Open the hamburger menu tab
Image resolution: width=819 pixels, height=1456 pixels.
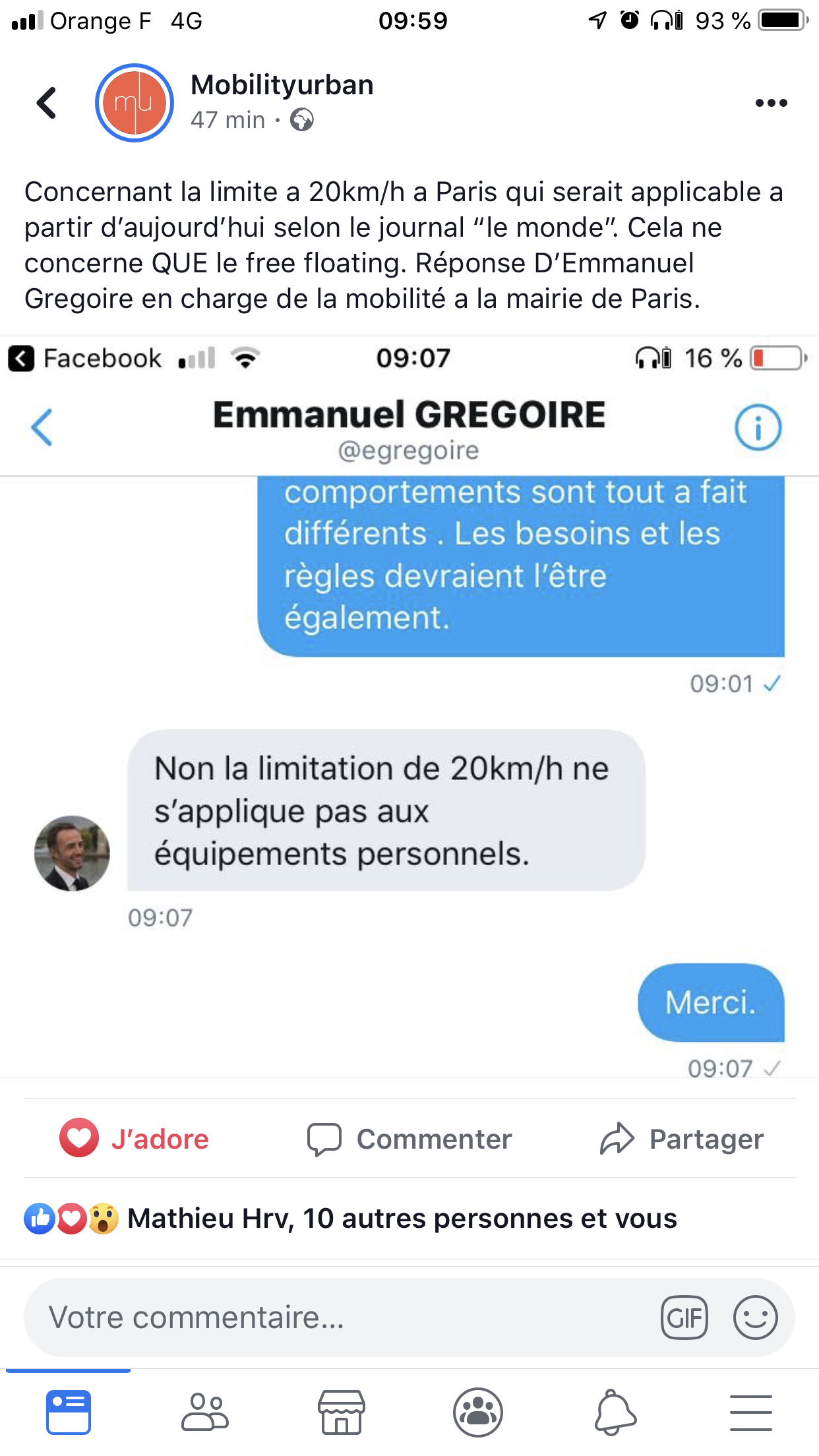tap(751, 1412)
